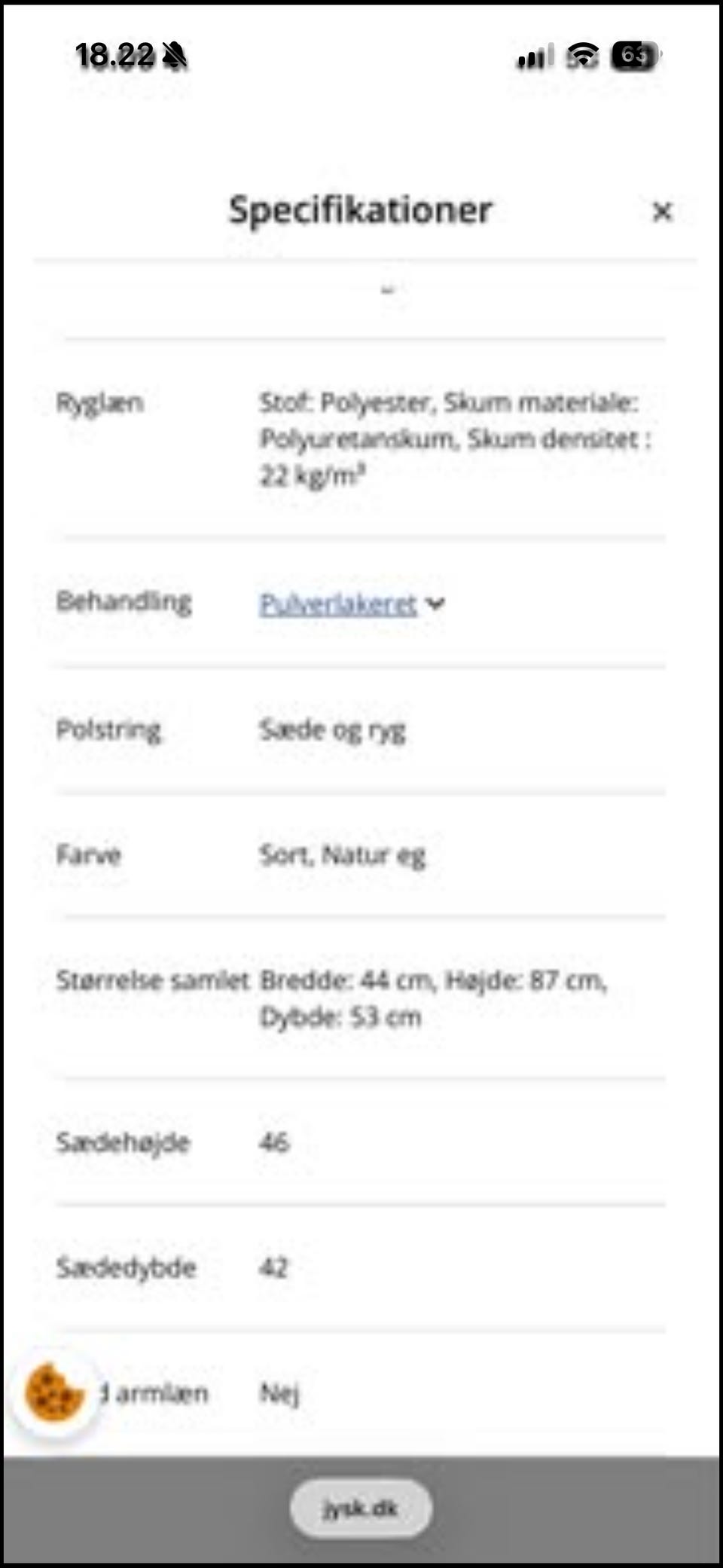Close the Specifikationer panel

click(x=662, y=212)
